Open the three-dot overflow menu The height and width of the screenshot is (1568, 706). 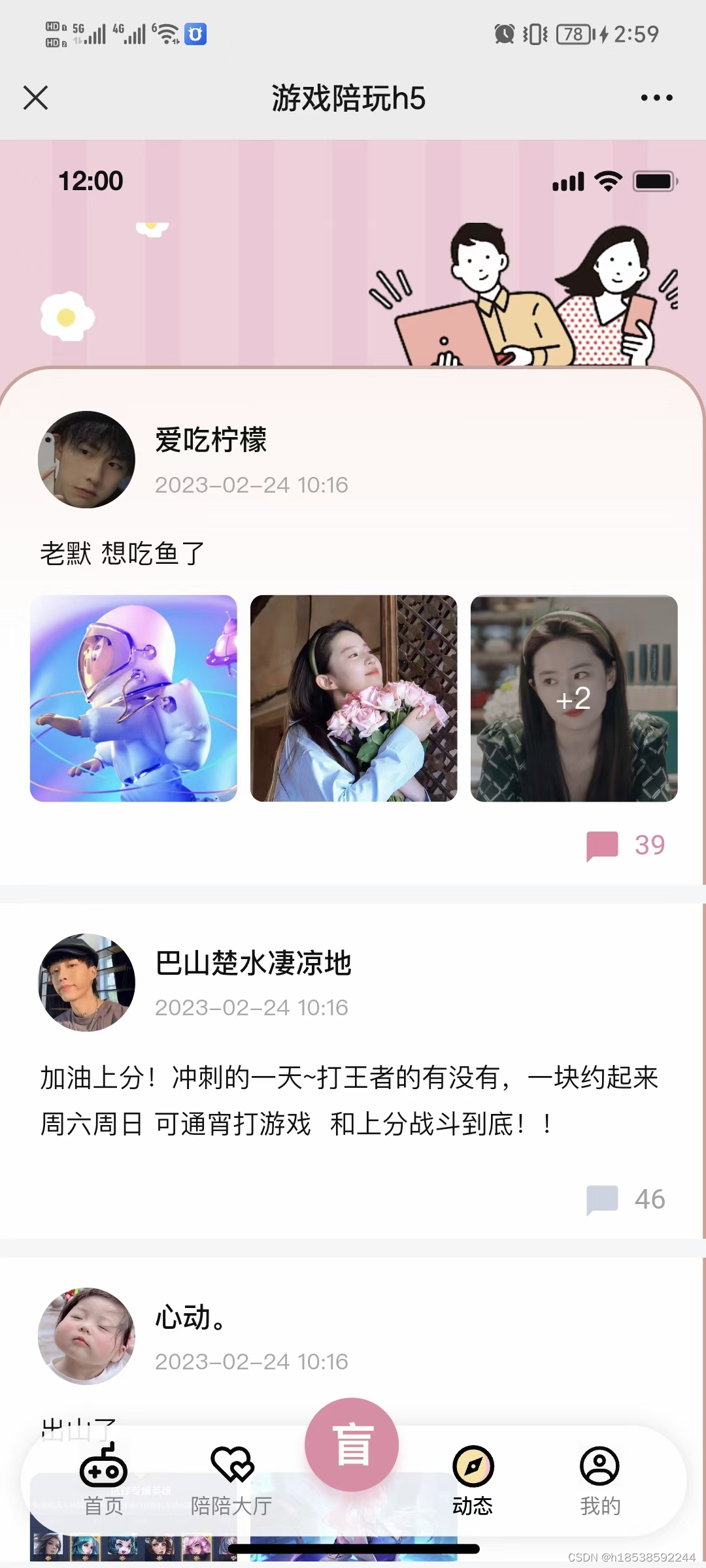(x=656, y=98)
